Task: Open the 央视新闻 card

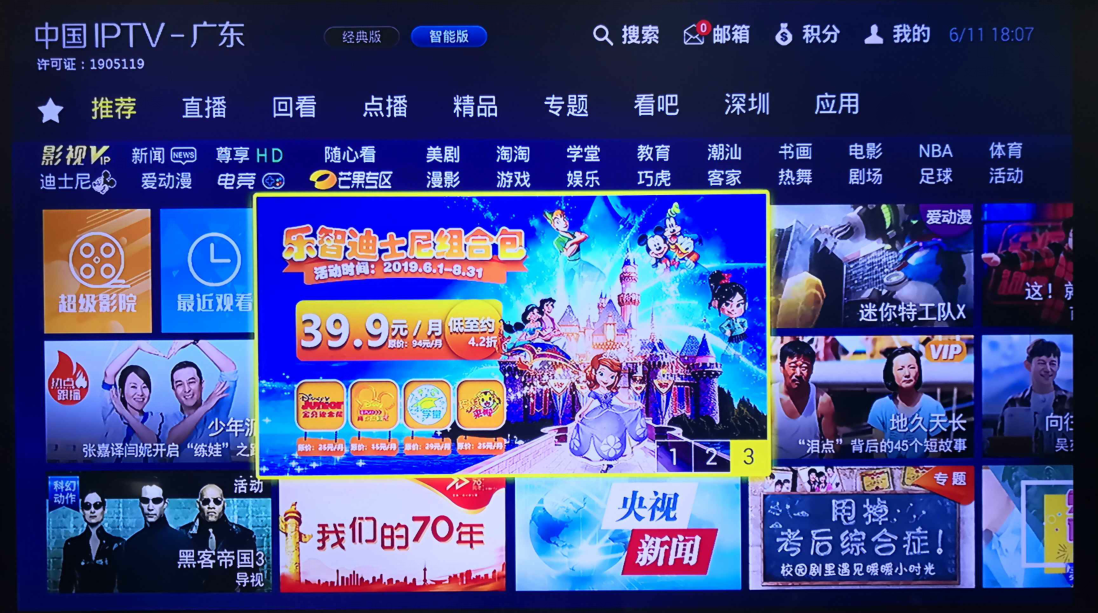Action: (628, 535)
